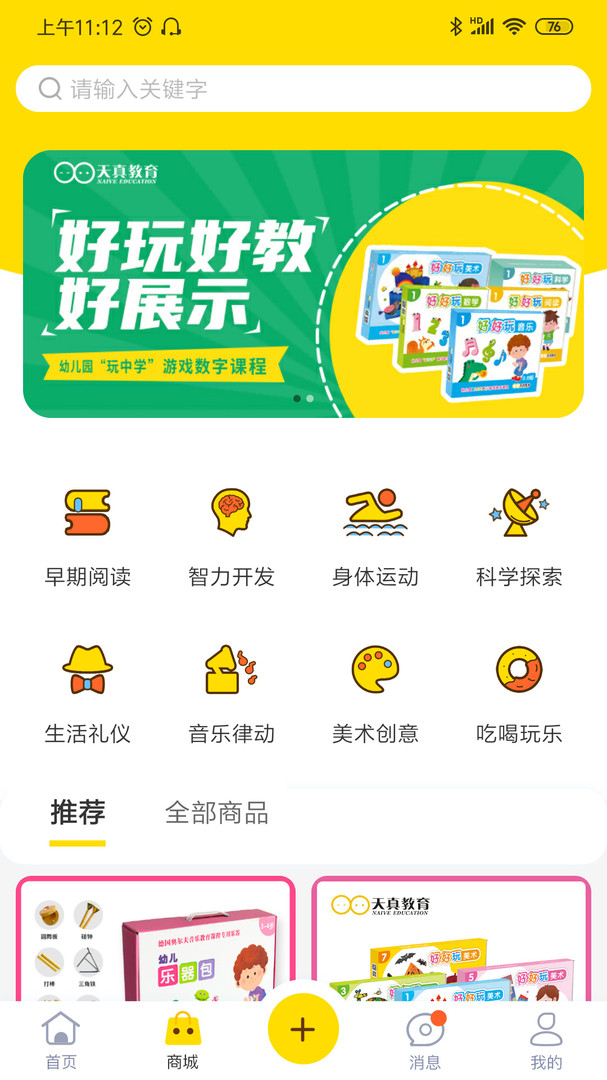Viewport: 607px width, 1080px height.
Task: Go to the 音乐律动 category
Action: 232,694
